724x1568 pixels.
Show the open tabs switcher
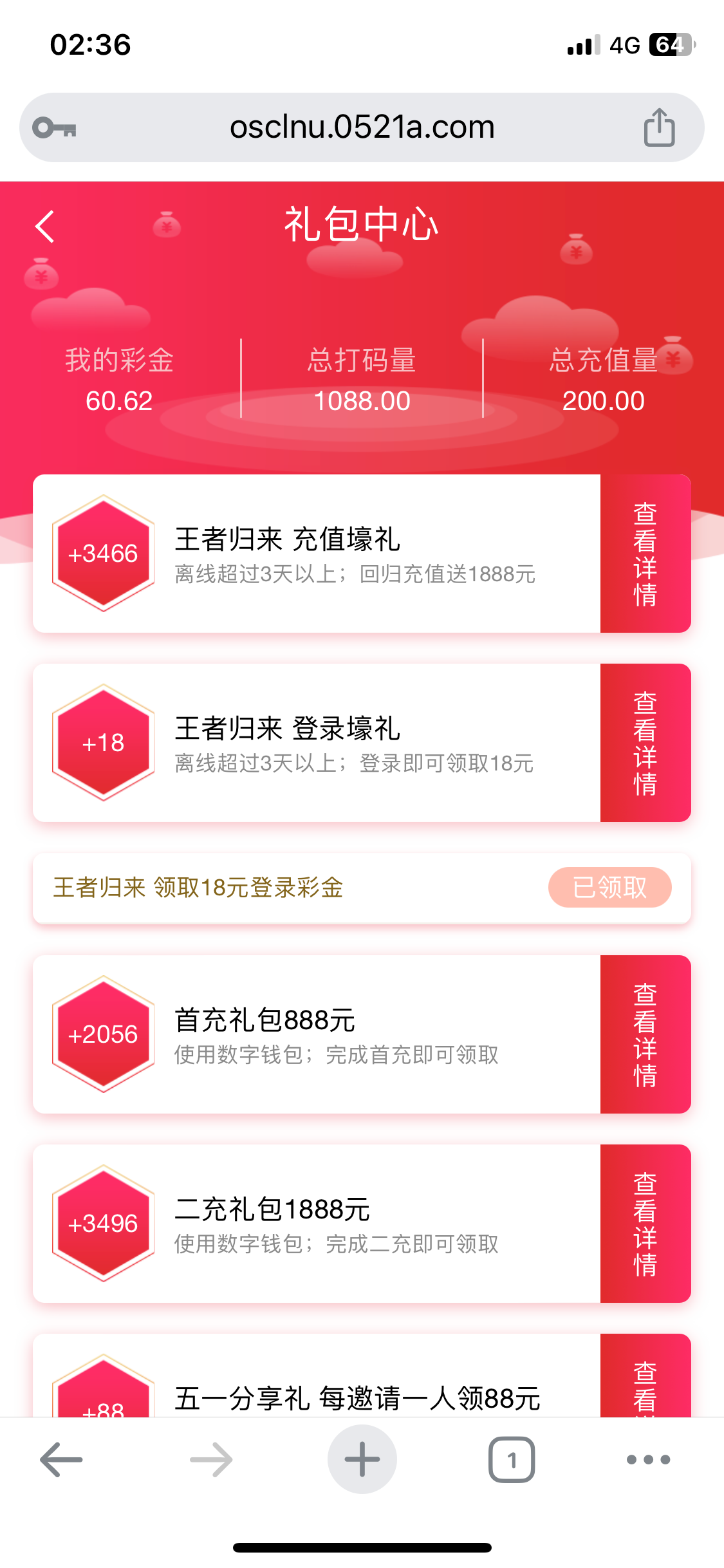coord(512,1459)
